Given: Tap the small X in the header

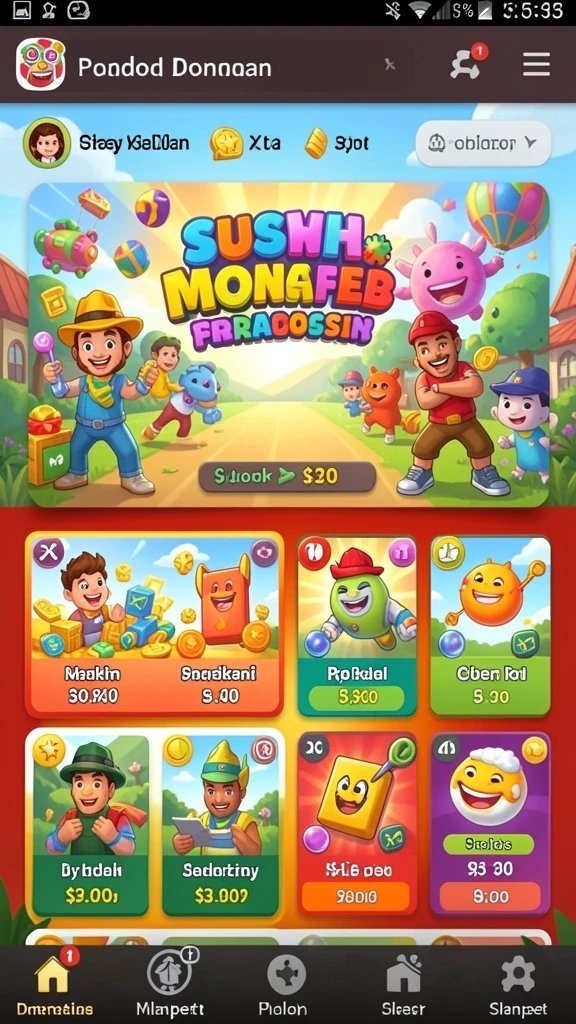Looking at the screenshot, I should 390,64.
